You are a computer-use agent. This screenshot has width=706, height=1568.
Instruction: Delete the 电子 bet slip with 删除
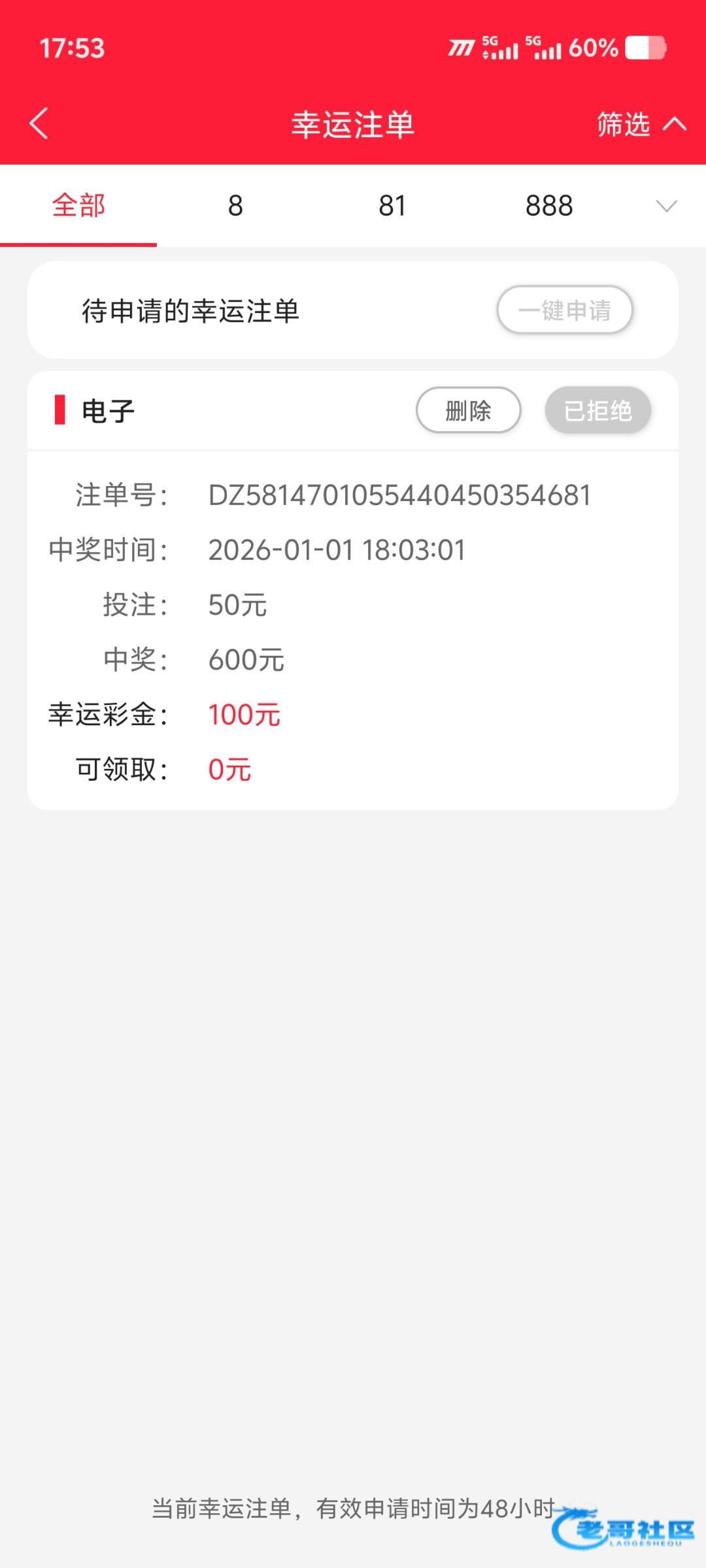pos(468,410)
